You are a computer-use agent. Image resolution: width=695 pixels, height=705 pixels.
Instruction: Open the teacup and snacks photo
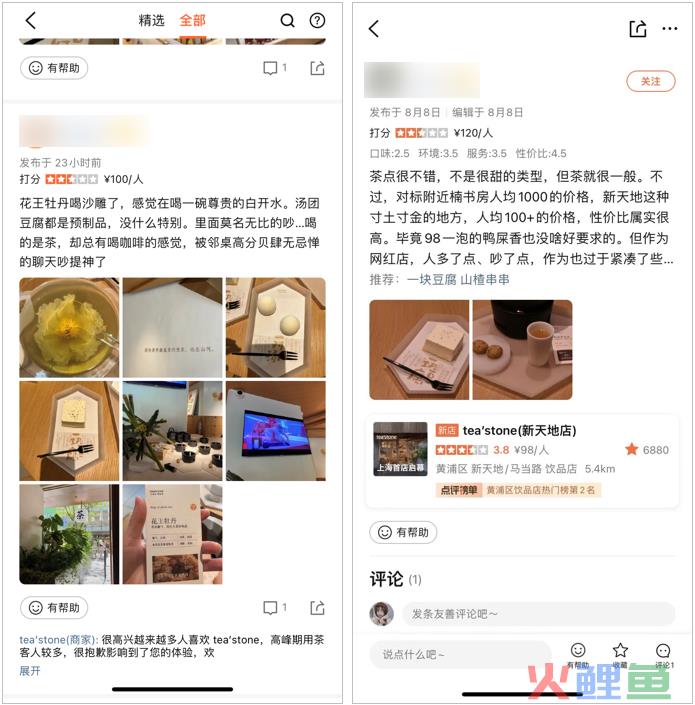[x=522, y=350]
